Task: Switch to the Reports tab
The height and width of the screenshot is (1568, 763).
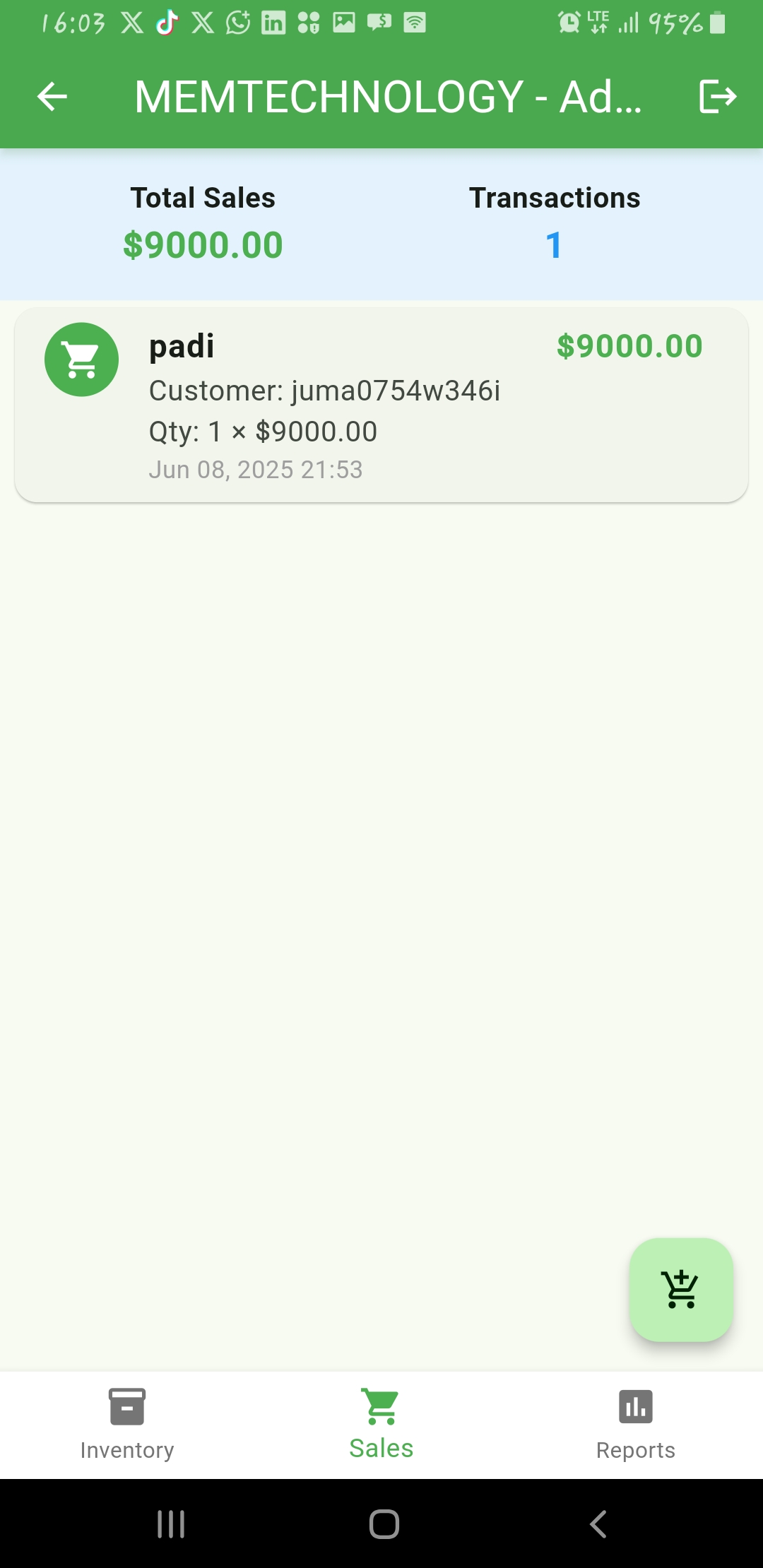Action: point(635,1427)
